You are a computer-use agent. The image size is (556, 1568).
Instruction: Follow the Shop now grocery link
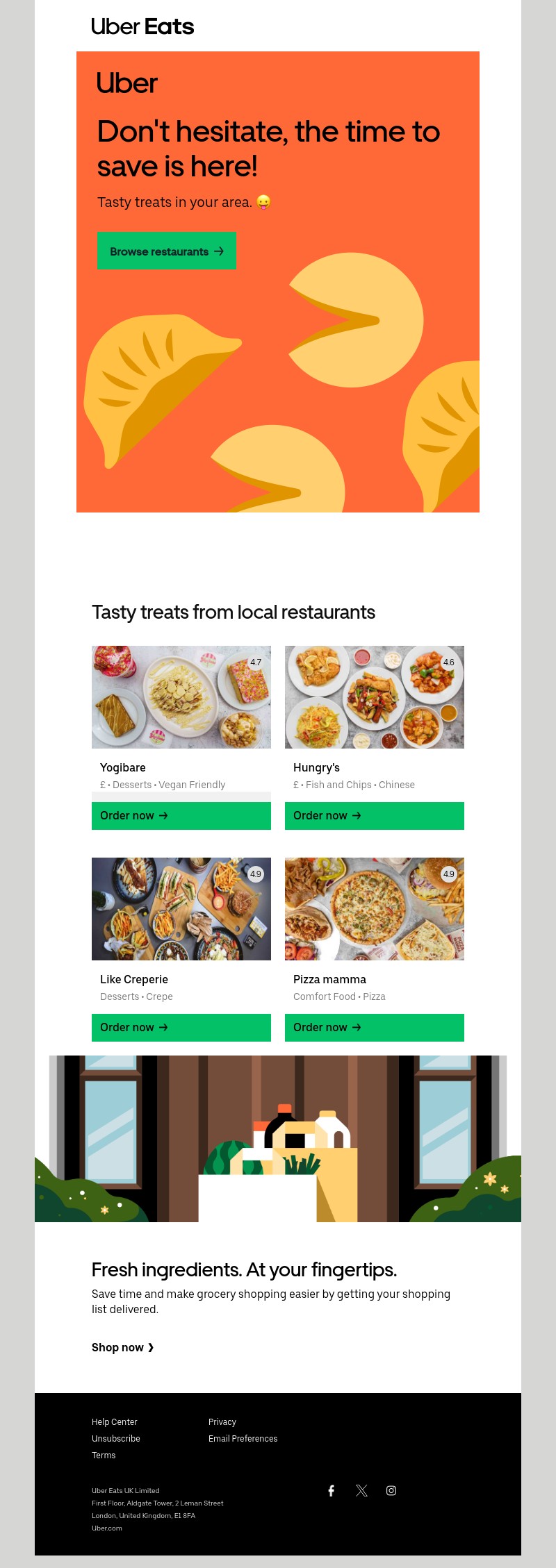(122, 1347)
